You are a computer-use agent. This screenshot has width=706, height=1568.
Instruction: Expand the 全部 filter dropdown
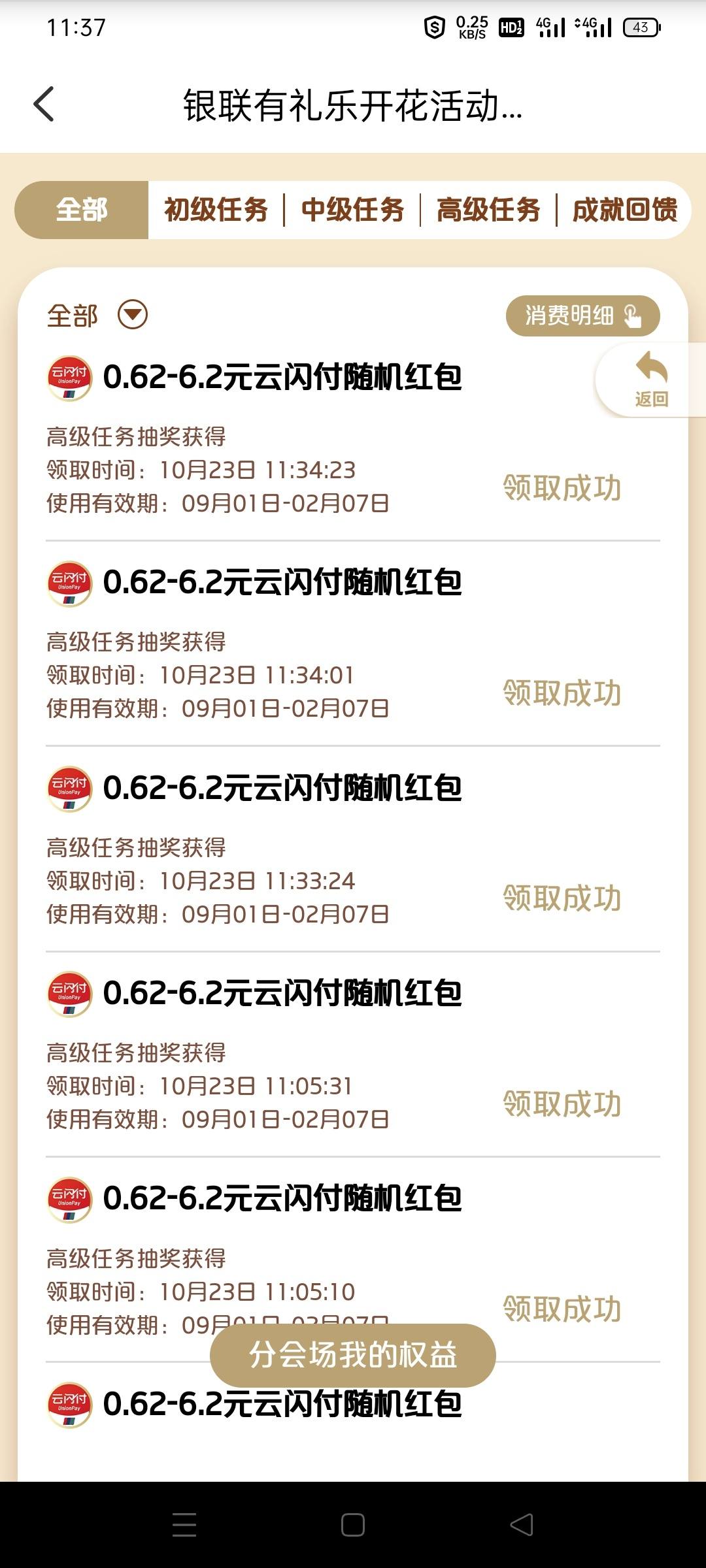(97, 316)
